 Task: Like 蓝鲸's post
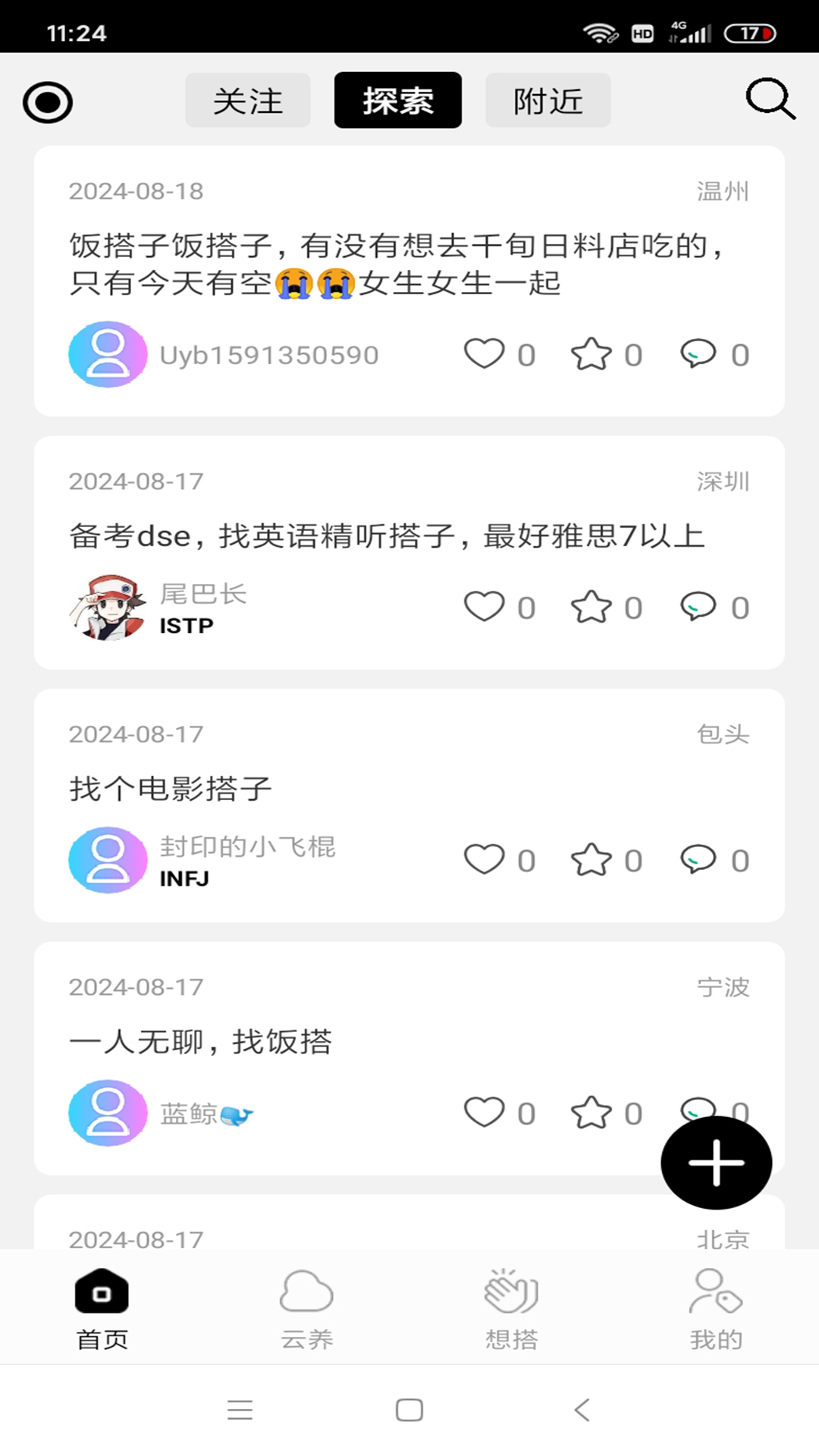coord(485,1113)
